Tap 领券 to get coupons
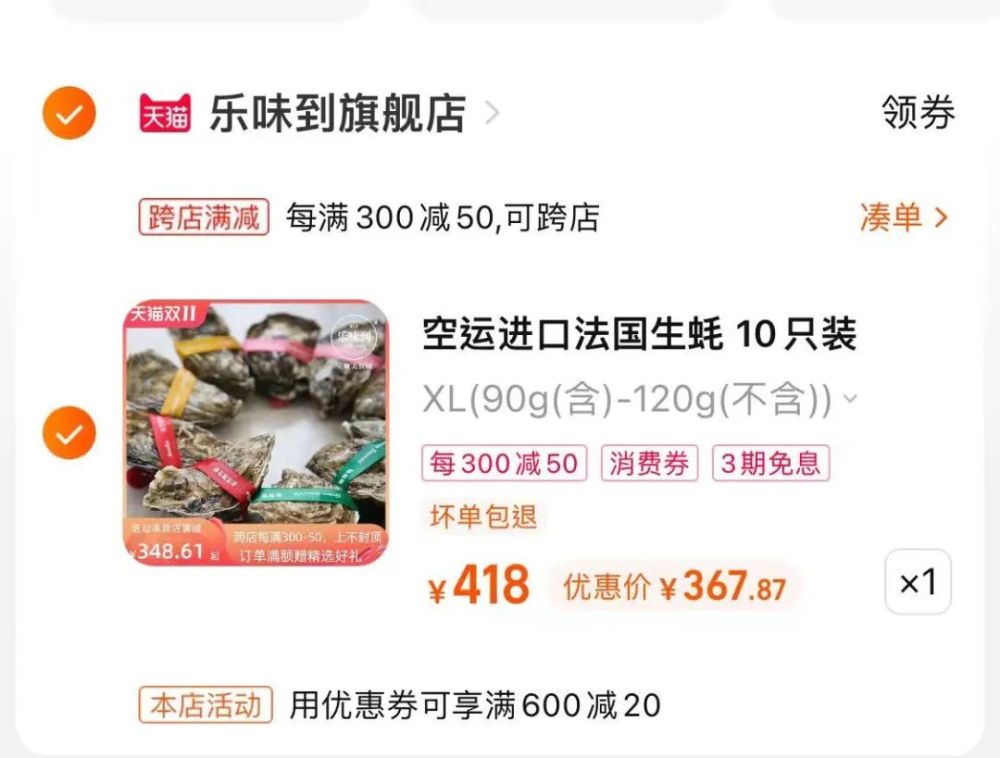 point(917,113)
